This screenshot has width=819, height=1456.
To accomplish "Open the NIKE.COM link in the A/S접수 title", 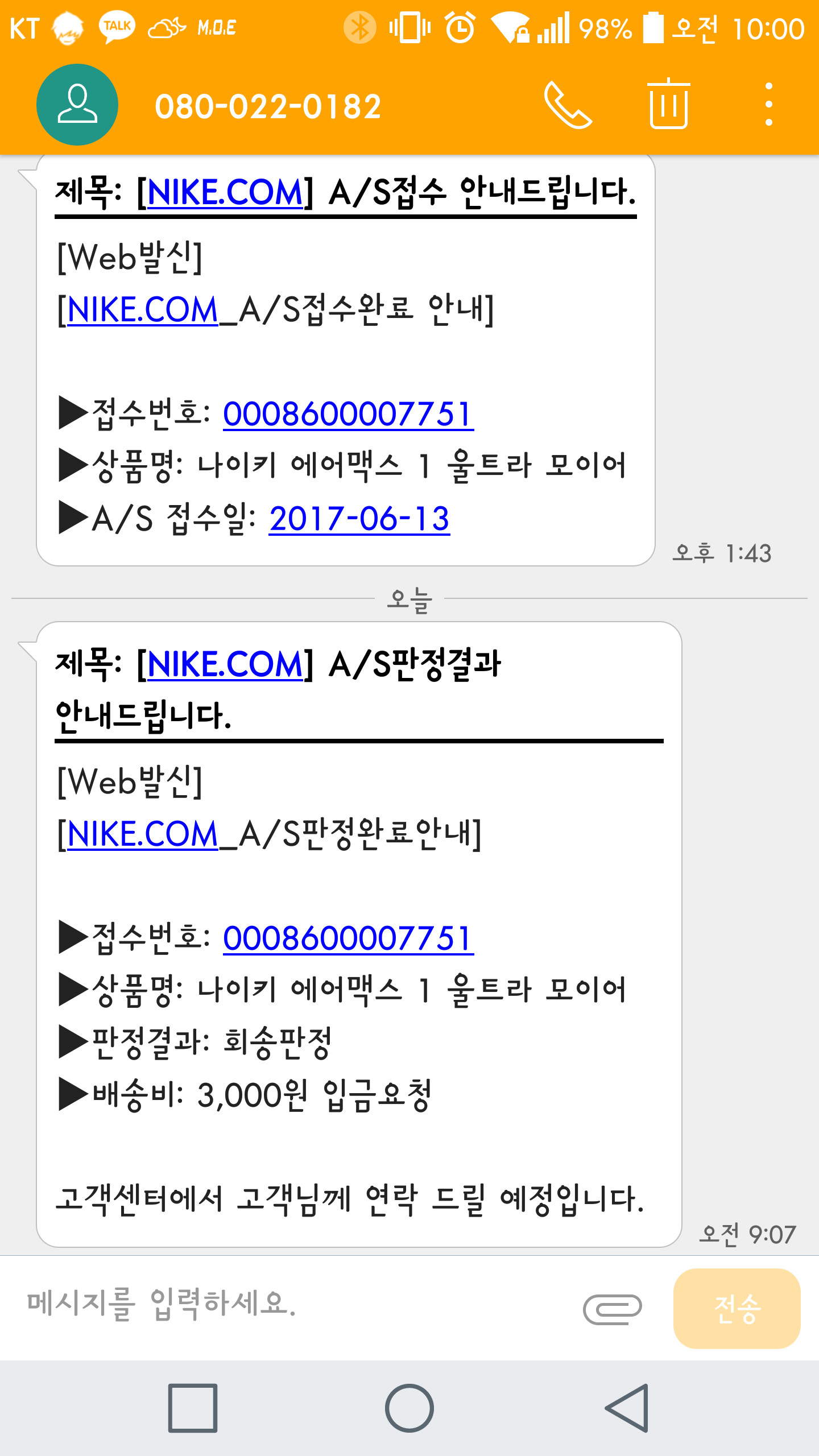I will click(225, 192).
